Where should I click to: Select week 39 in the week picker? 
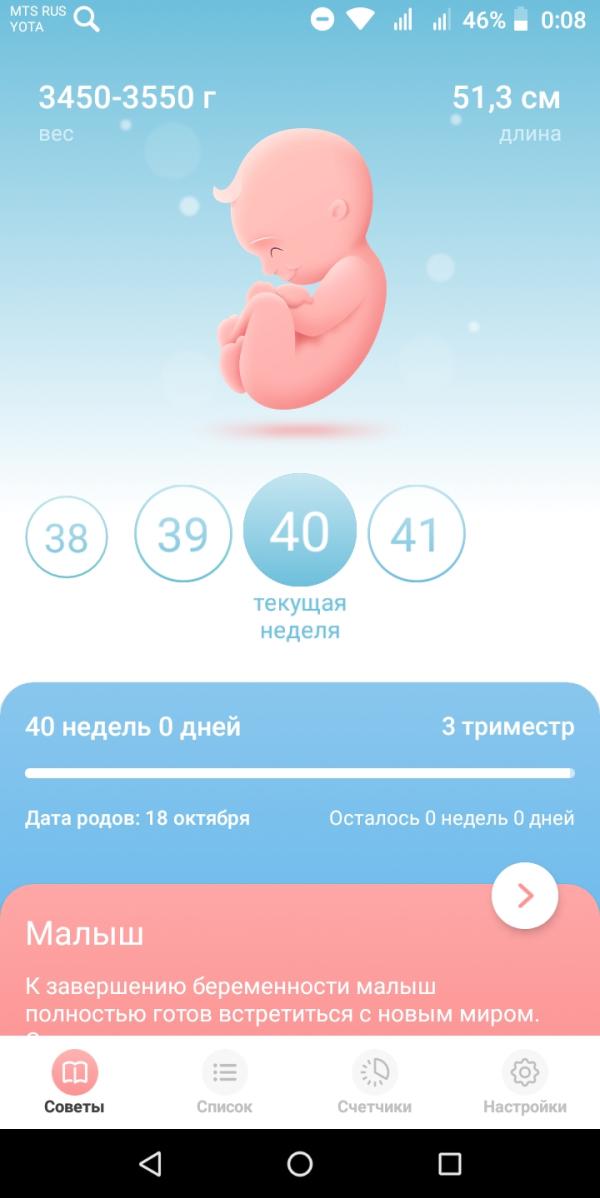tap(183, 534)
